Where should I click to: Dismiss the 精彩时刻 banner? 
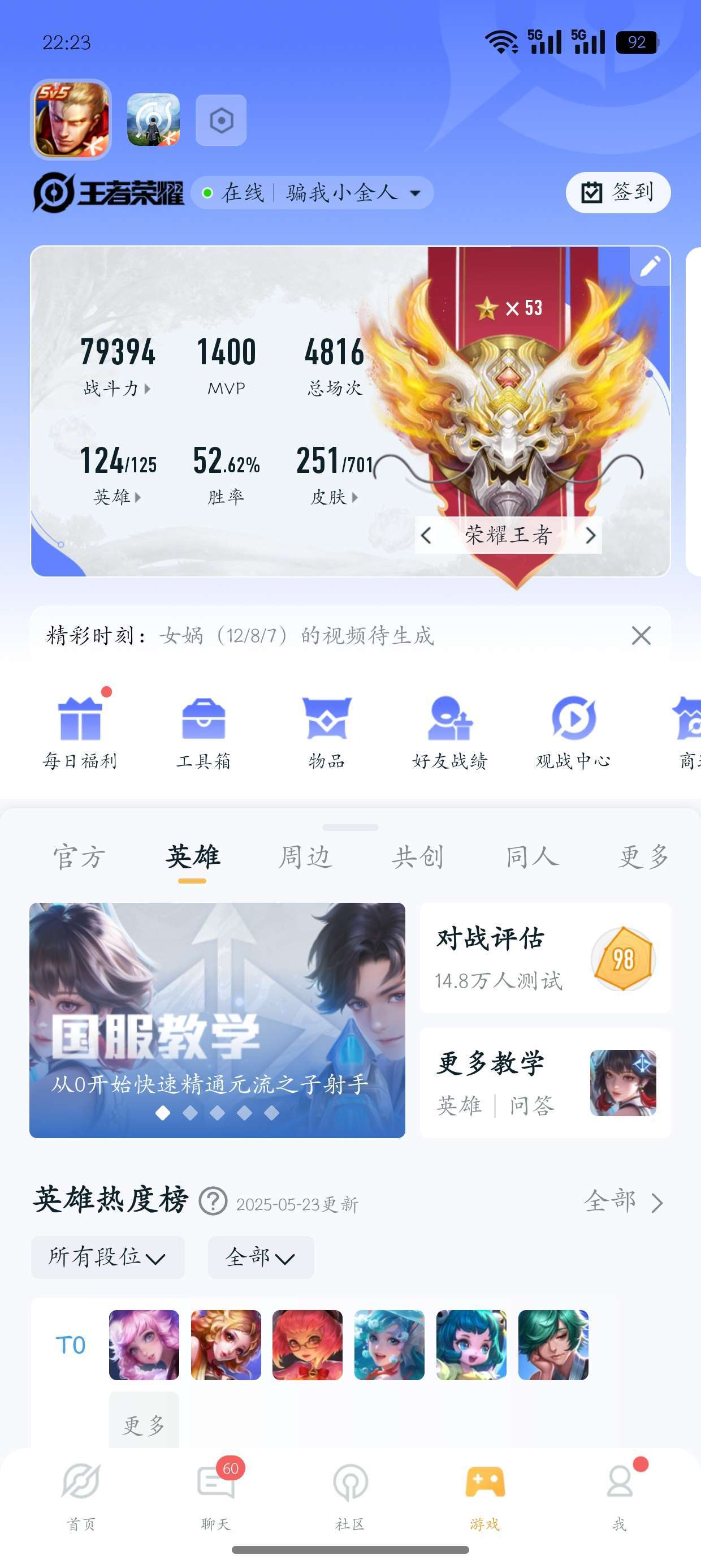(x=641, y=635)
